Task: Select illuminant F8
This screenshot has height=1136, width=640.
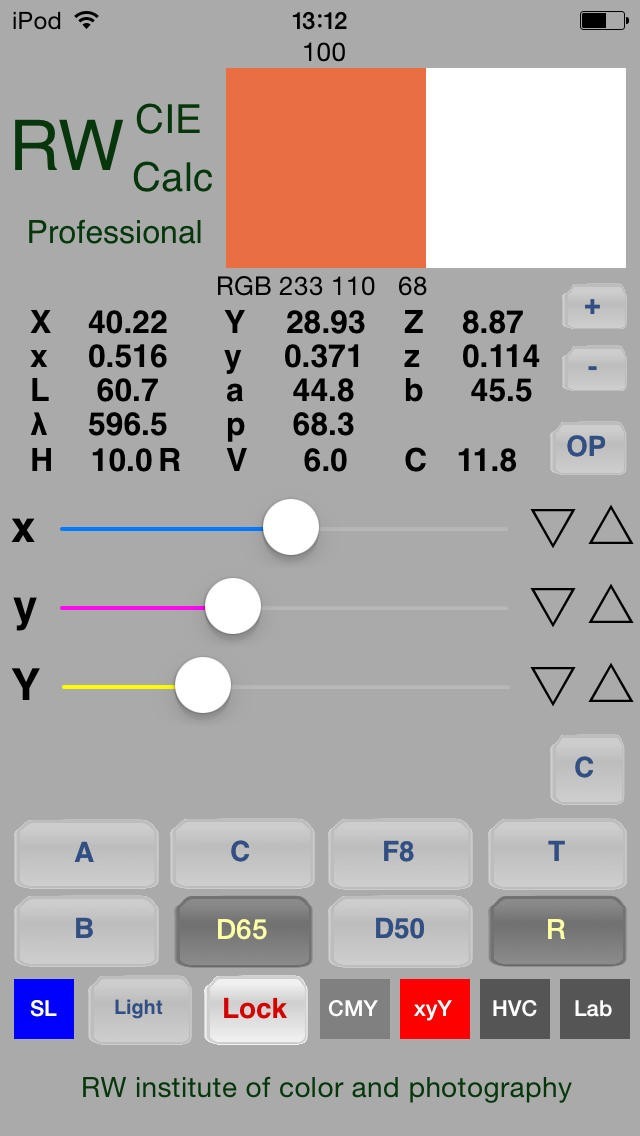Action: click(x=398, y=853)
